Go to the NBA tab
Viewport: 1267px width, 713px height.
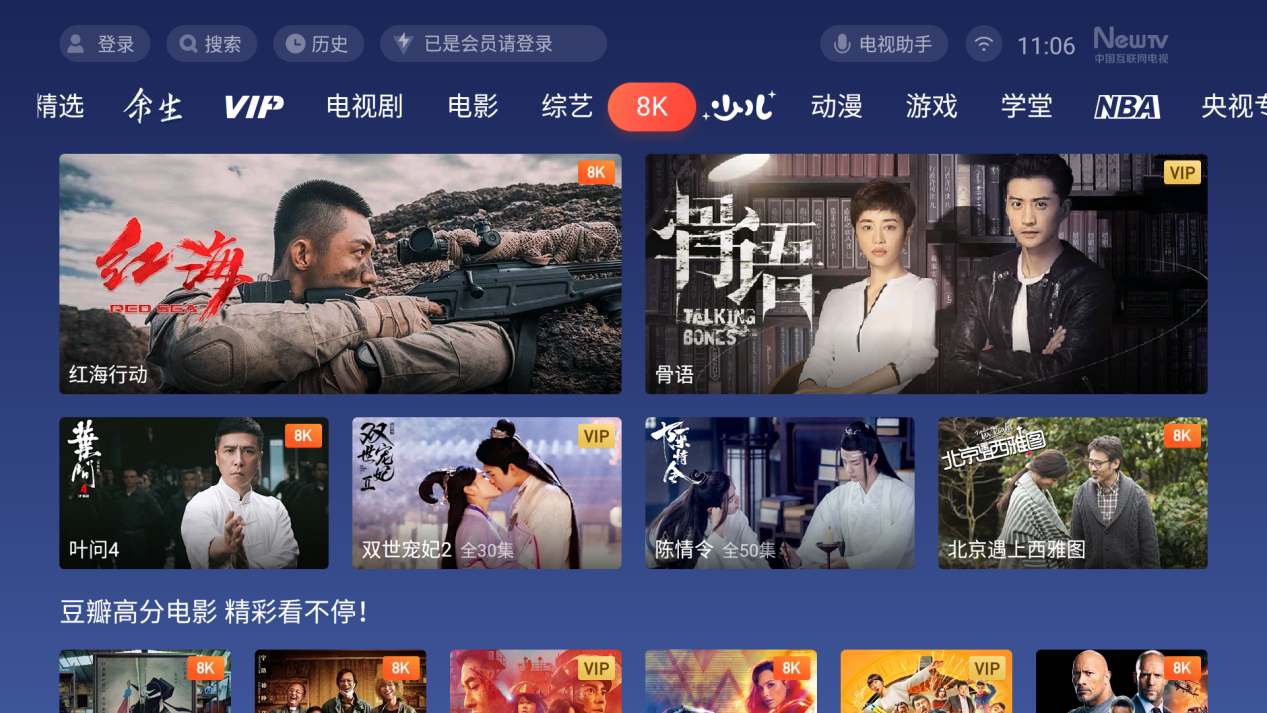(x=1127, y=106)
